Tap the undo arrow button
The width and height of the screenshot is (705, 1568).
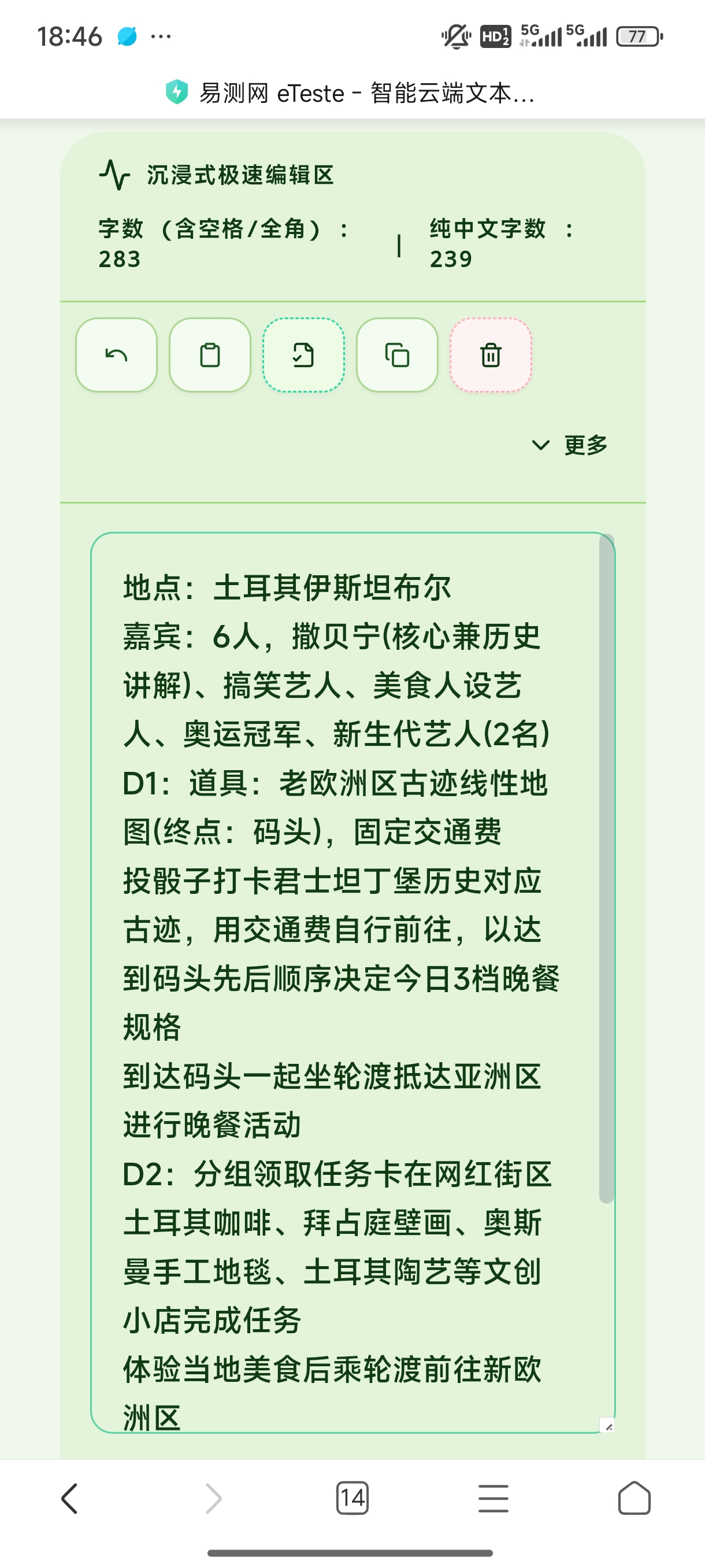point(116,355)
